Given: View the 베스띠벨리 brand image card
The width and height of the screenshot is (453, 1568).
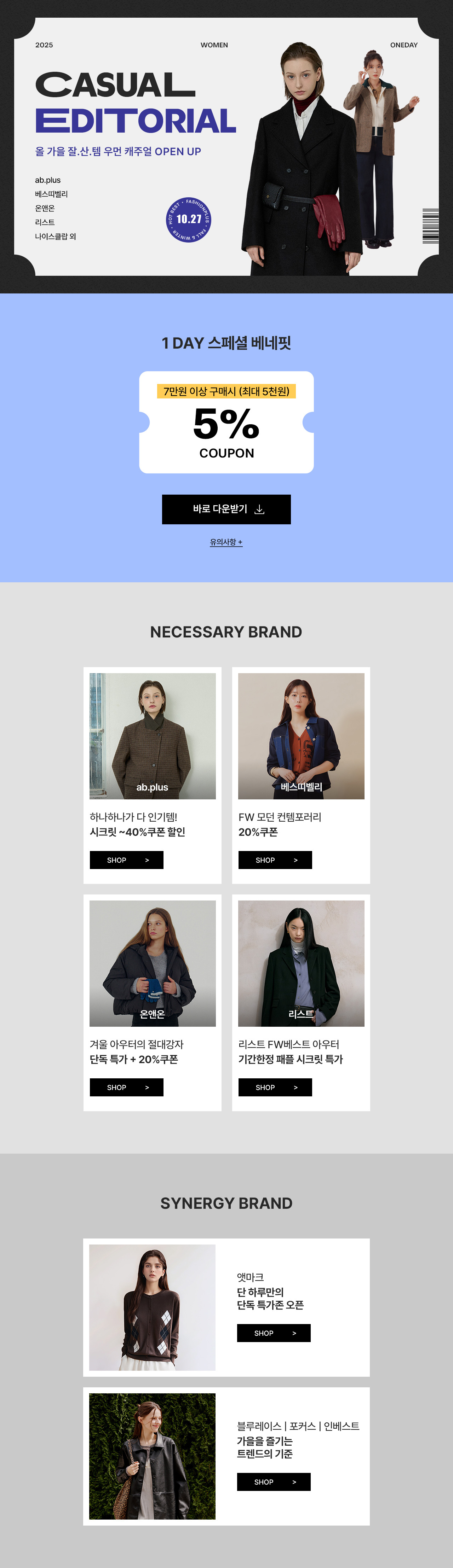Looking at the screenshot, I should point(301,735).
